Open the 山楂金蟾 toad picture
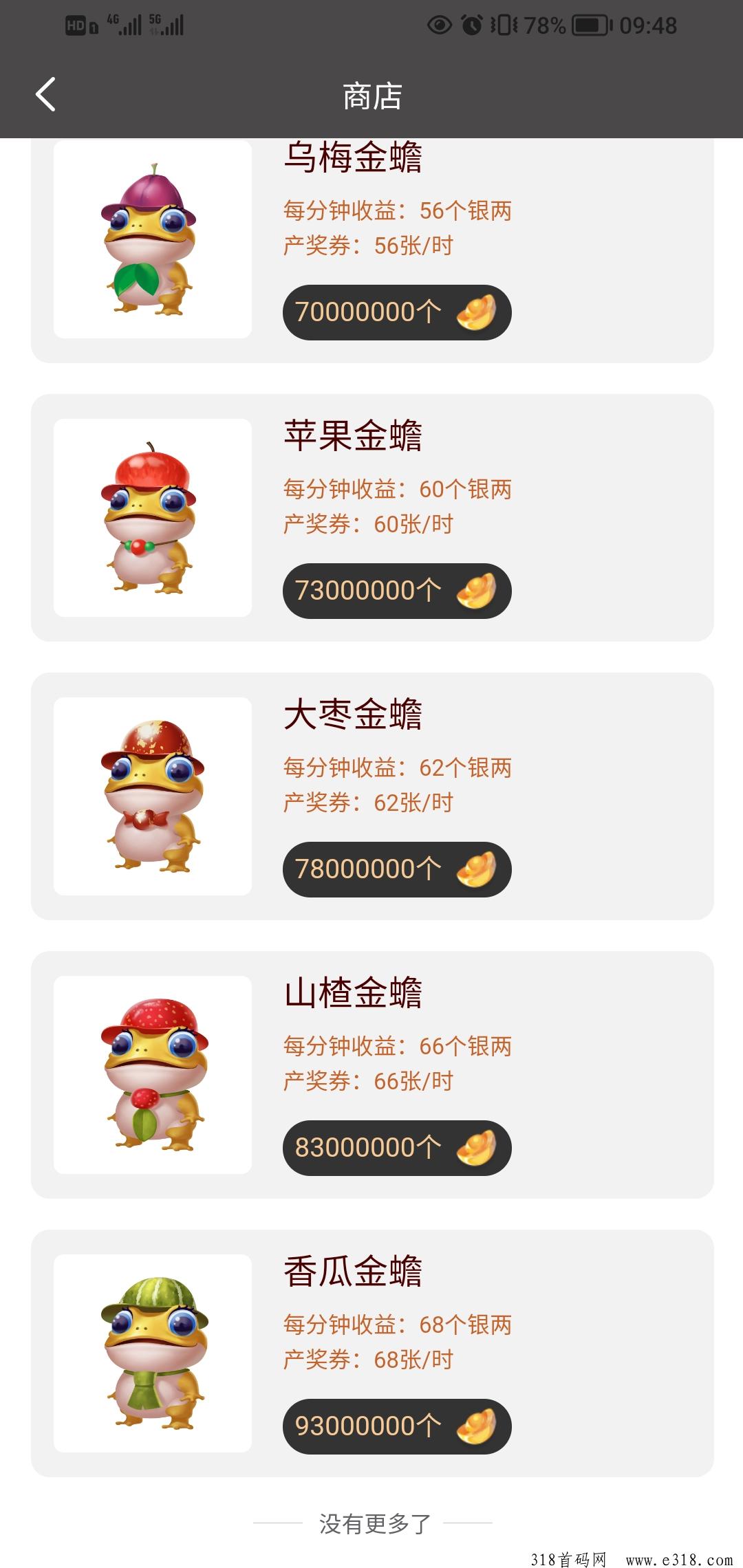The width and height of the screenshot is (743, 1568). [153, 1075]
